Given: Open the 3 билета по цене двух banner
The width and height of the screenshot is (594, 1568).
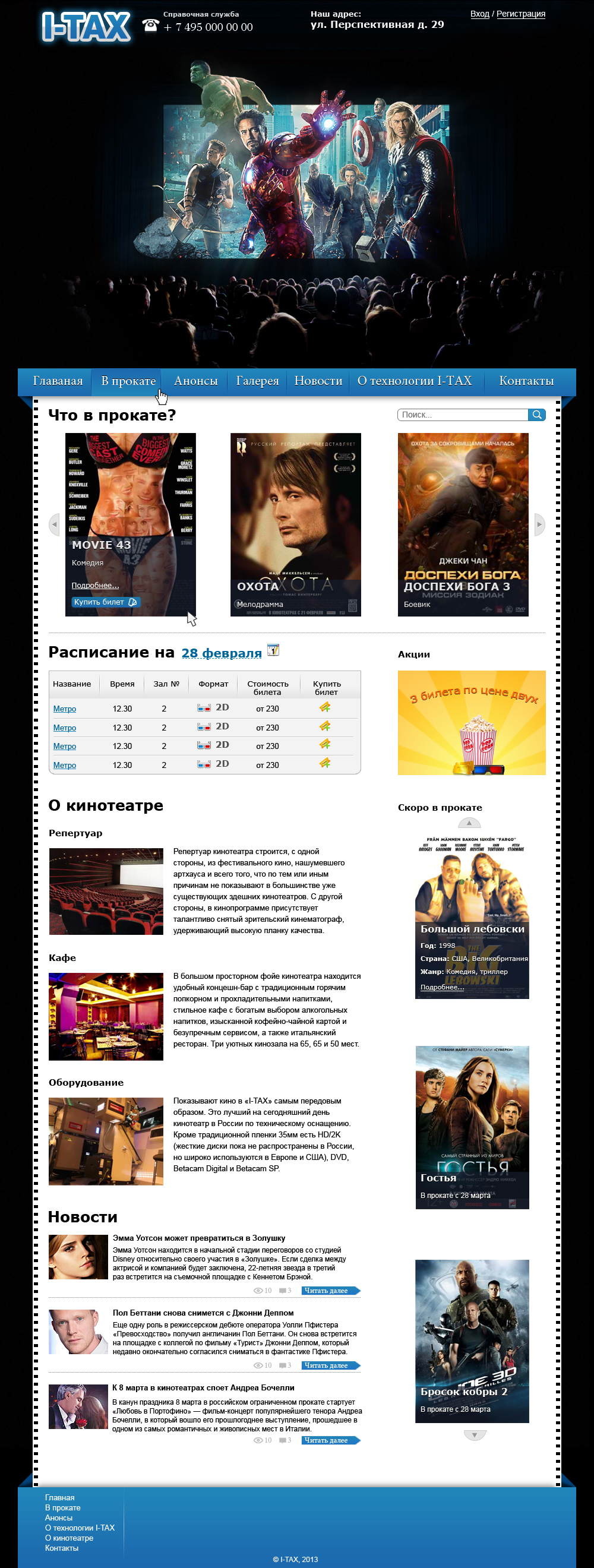Looking at the screenshot, I should pyautogui.click(x=471, y=722).
